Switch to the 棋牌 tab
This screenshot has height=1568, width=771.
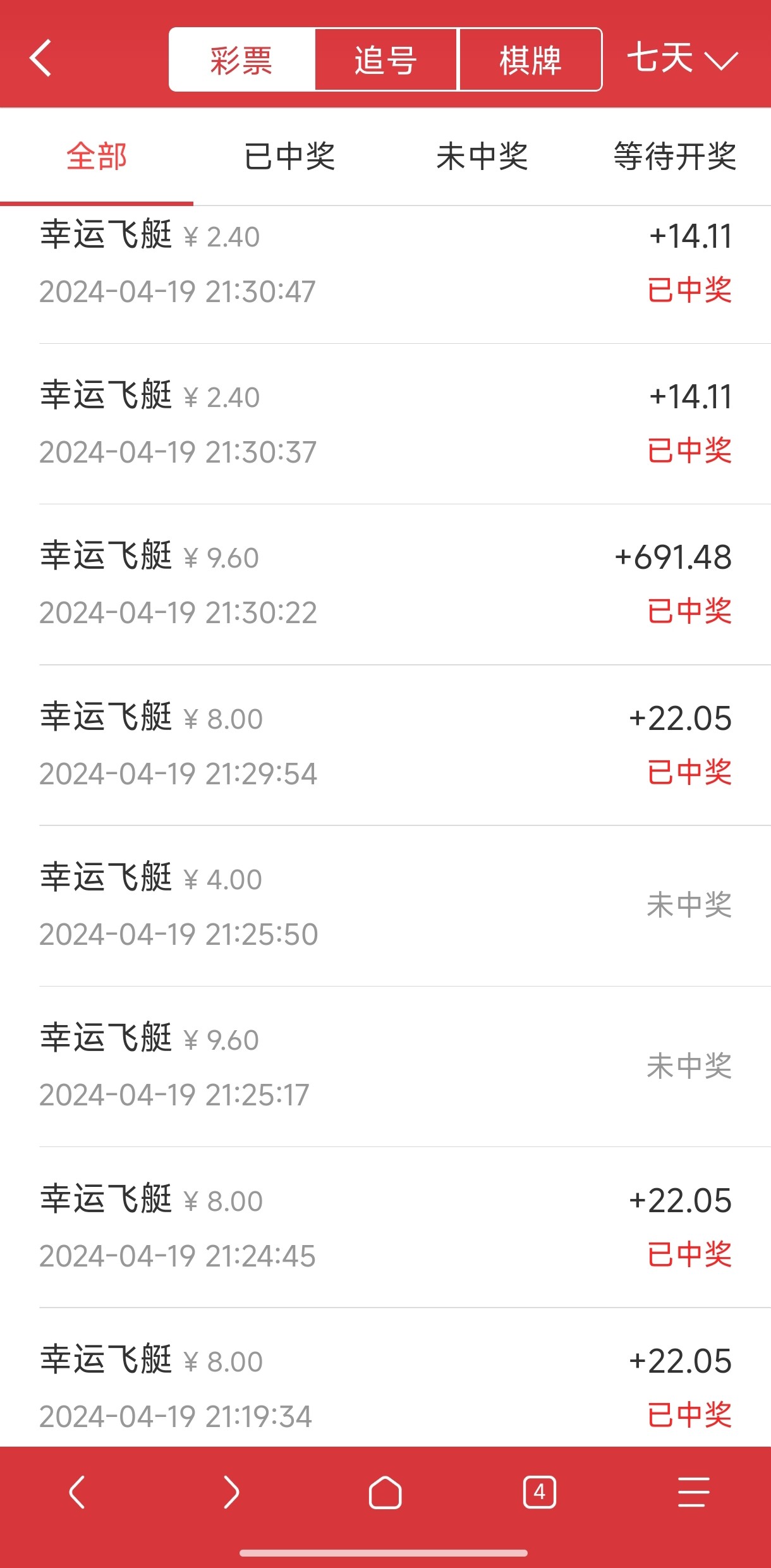pos(530,59)
